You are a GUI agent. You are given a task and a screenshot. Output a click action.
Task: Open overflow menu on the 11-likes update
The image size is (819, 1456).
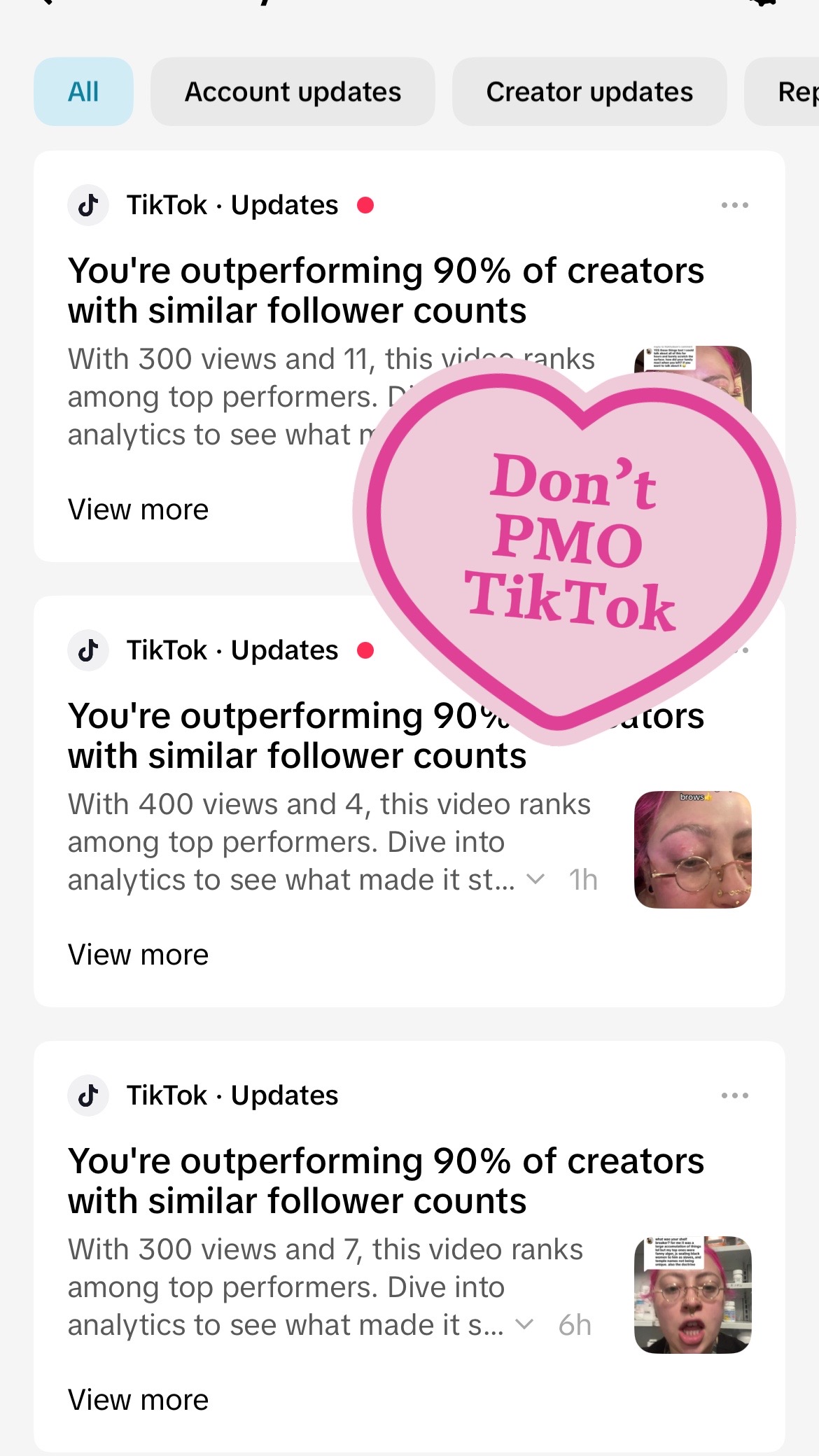pos(734,205)
